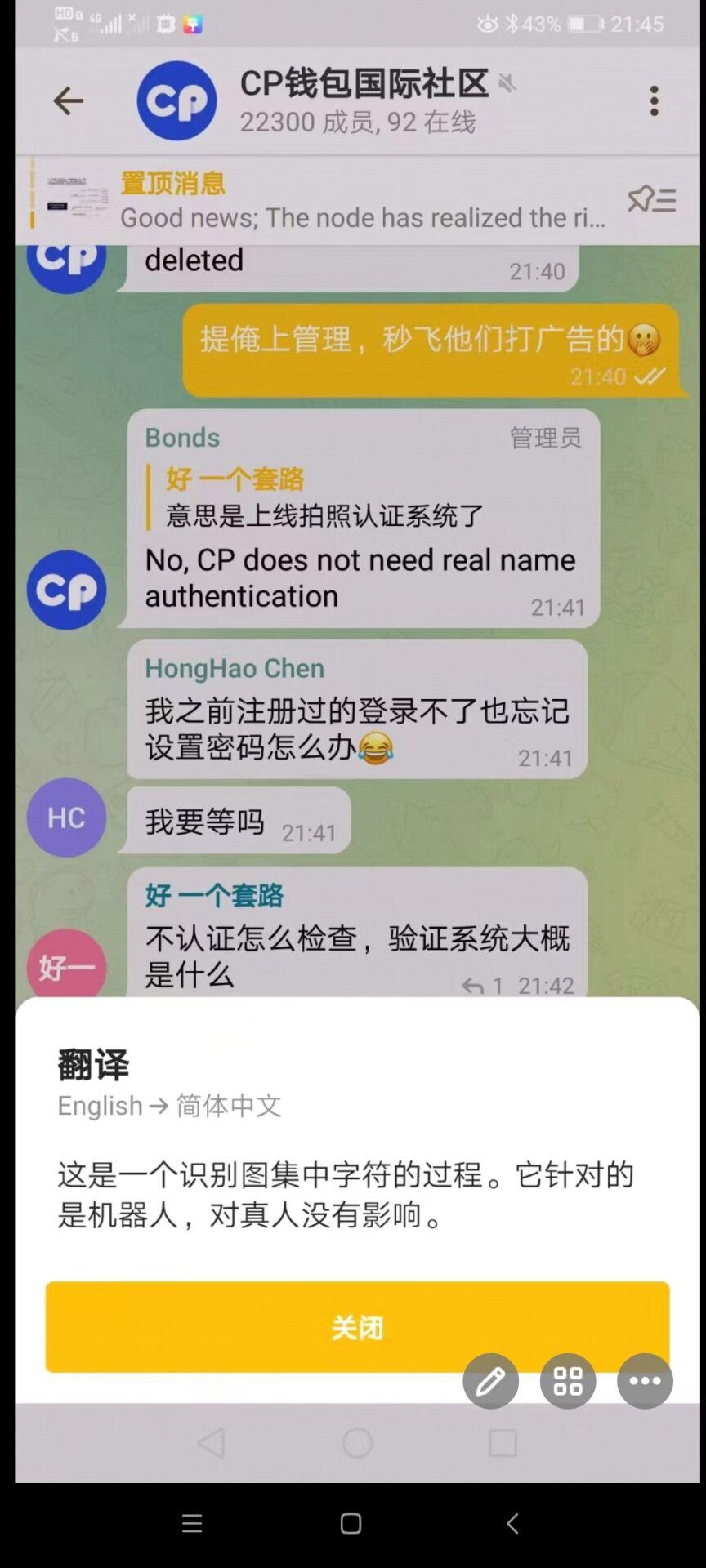Open the floating three-dots more button
The width and height of the screenshot is (706, 1568).
[x=645, y=1381]
